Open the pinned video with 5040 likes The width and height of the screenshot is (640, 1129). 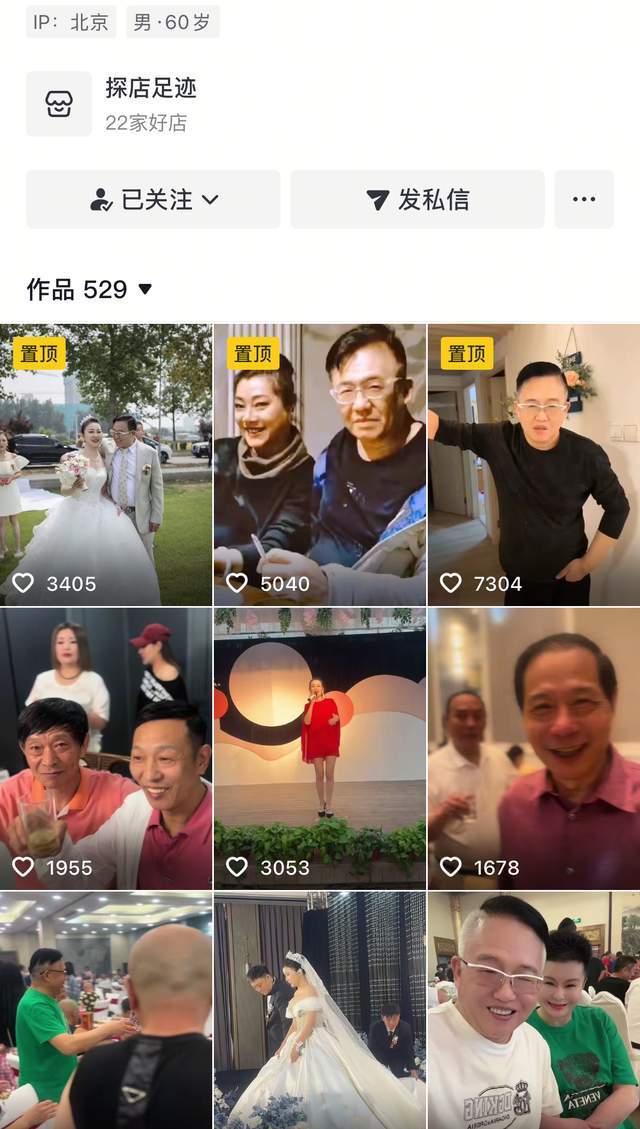[x=320, y=465]
